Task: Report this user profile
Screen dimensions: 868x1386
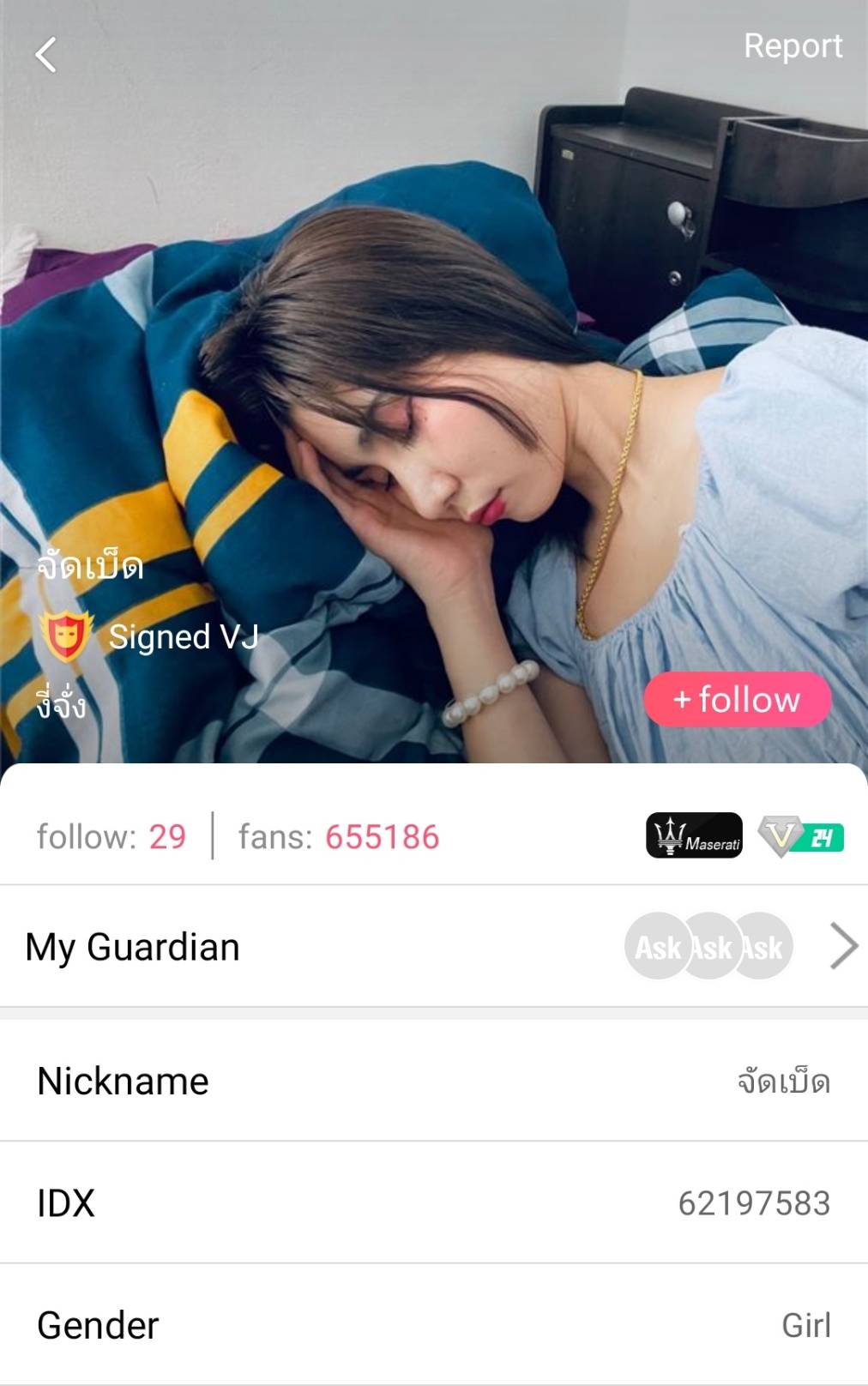Action: coord(792,46)
